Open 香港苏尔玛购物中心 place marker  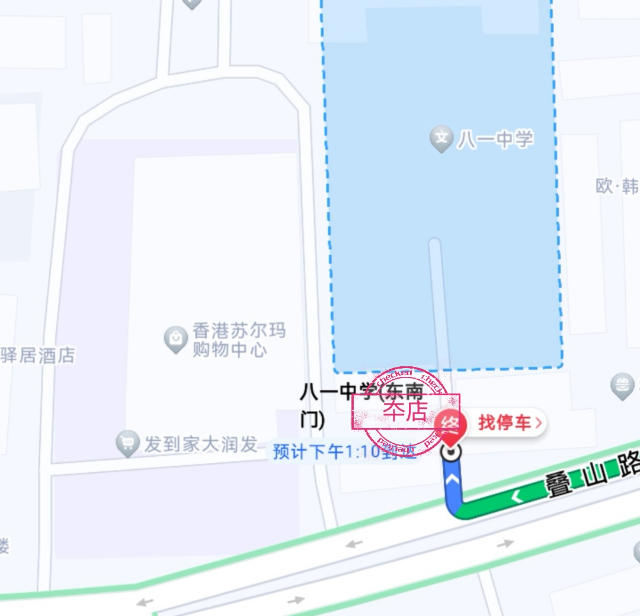tap(176, 339)
